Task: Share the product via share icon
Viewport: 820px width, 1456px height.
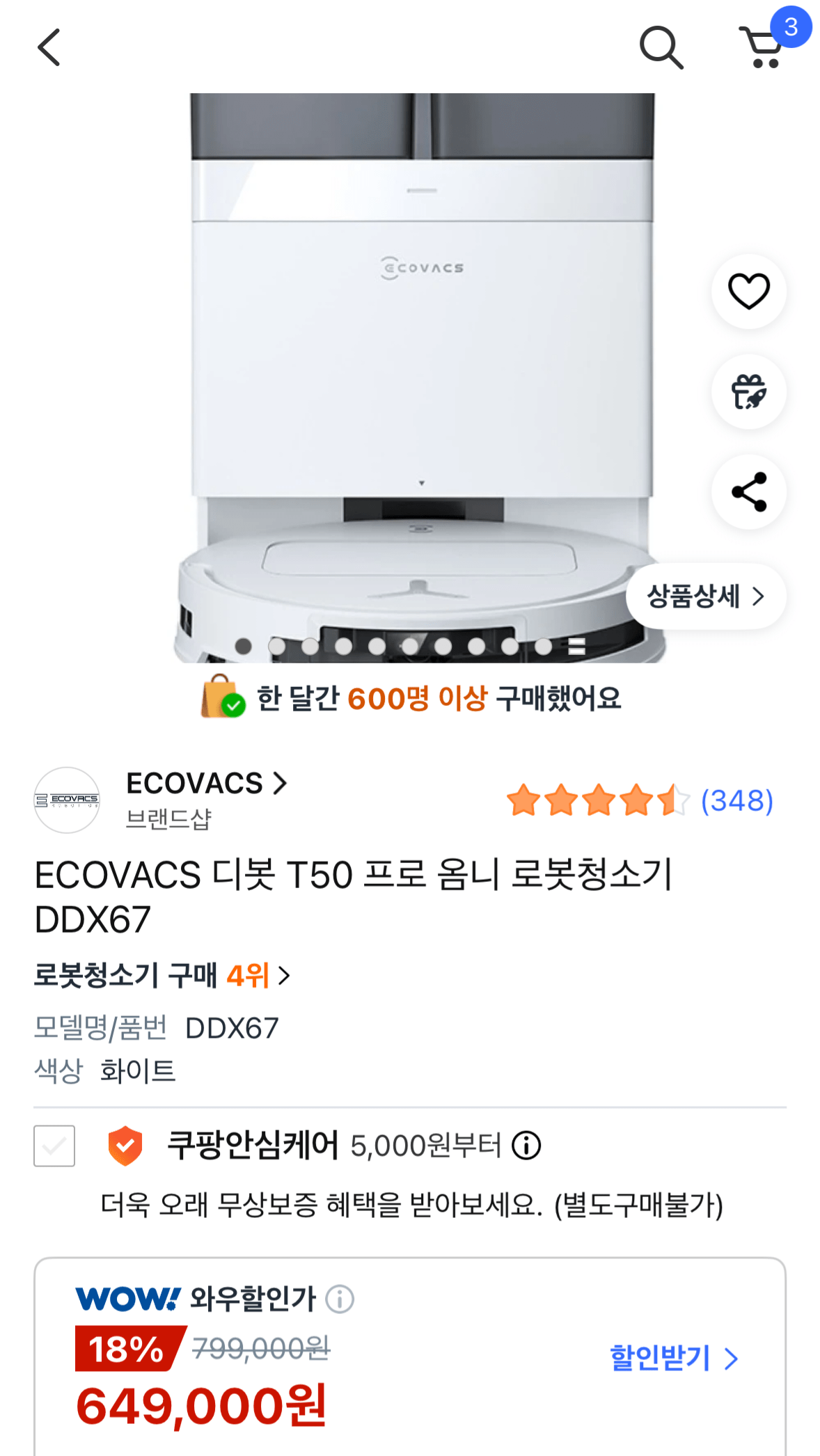Action: click(x=748, y=493)
